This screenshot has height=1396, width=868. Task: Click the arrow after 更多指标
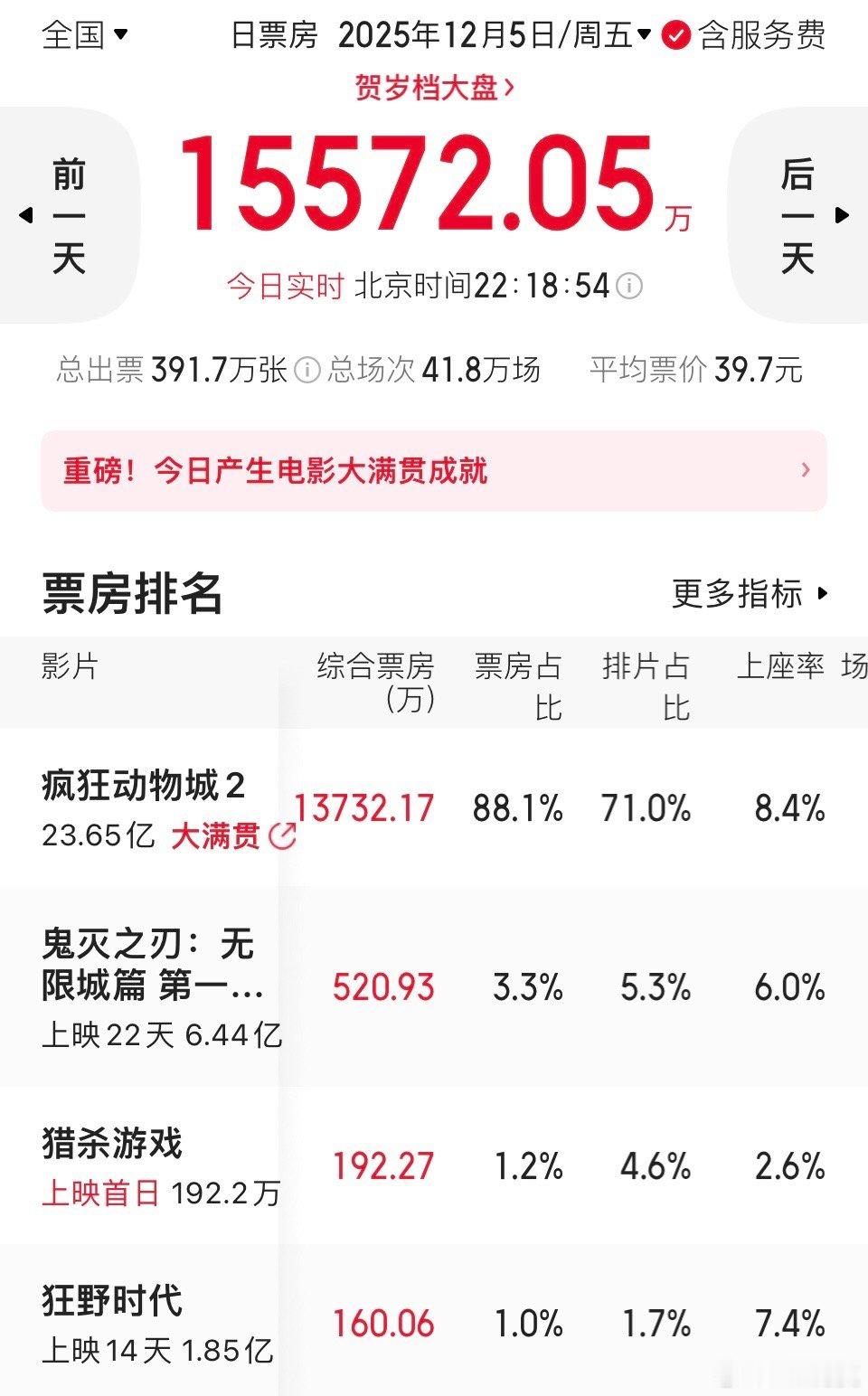(x=821, y=595)
